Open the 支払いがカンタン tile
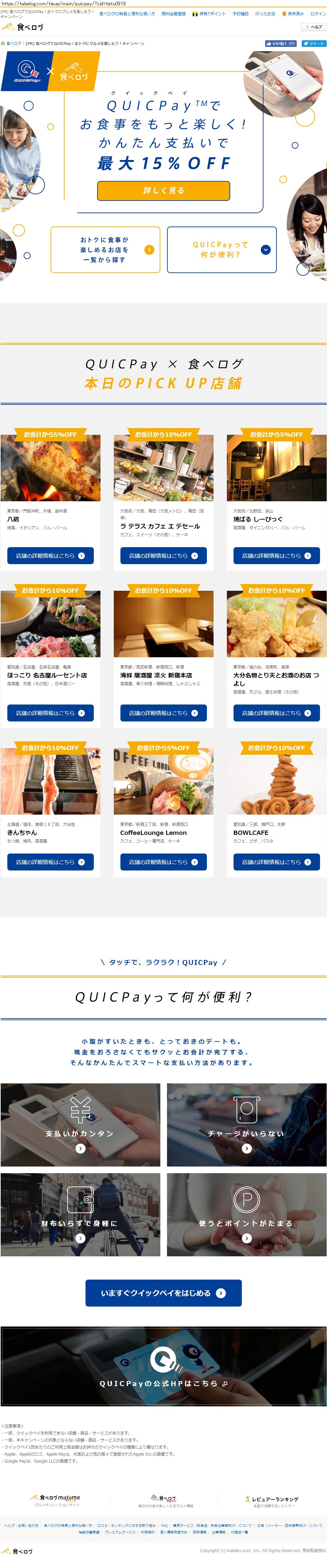 (81, 1125)
